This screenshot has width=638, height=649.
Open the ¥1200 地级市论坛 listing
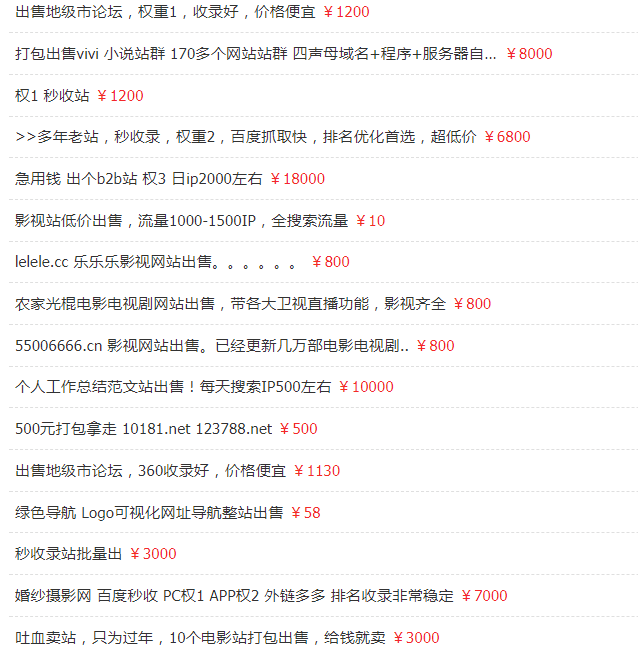point(165,12)
